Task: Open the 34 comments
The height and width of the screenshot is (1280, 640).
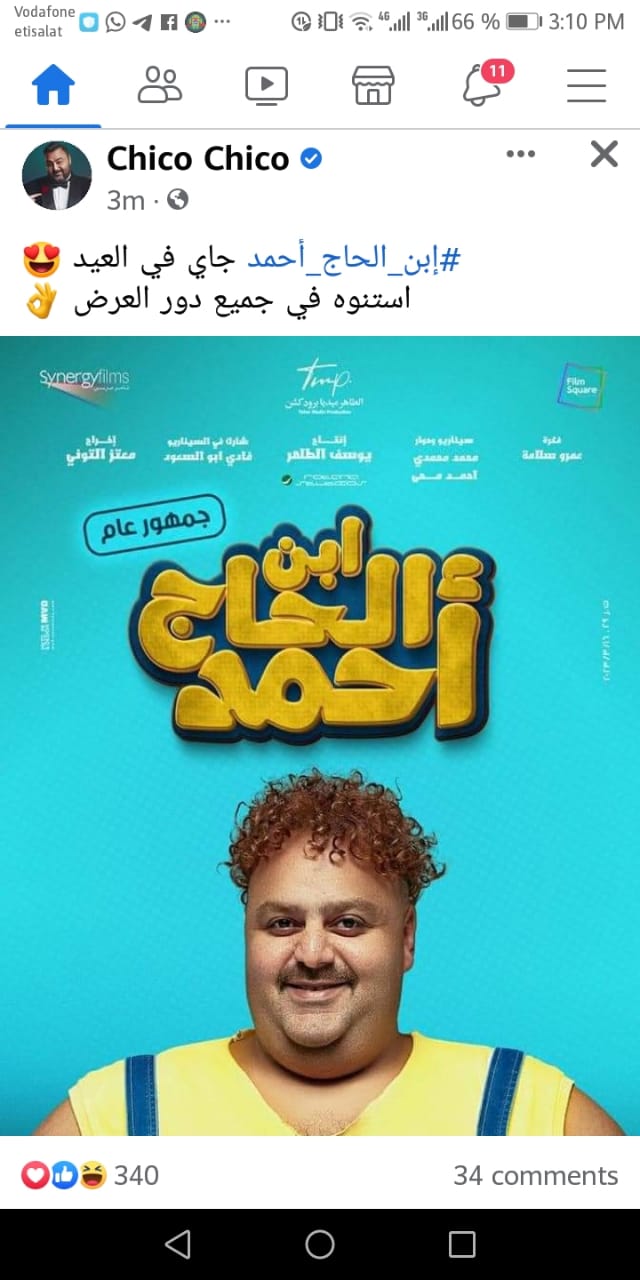Action: 535,1175
